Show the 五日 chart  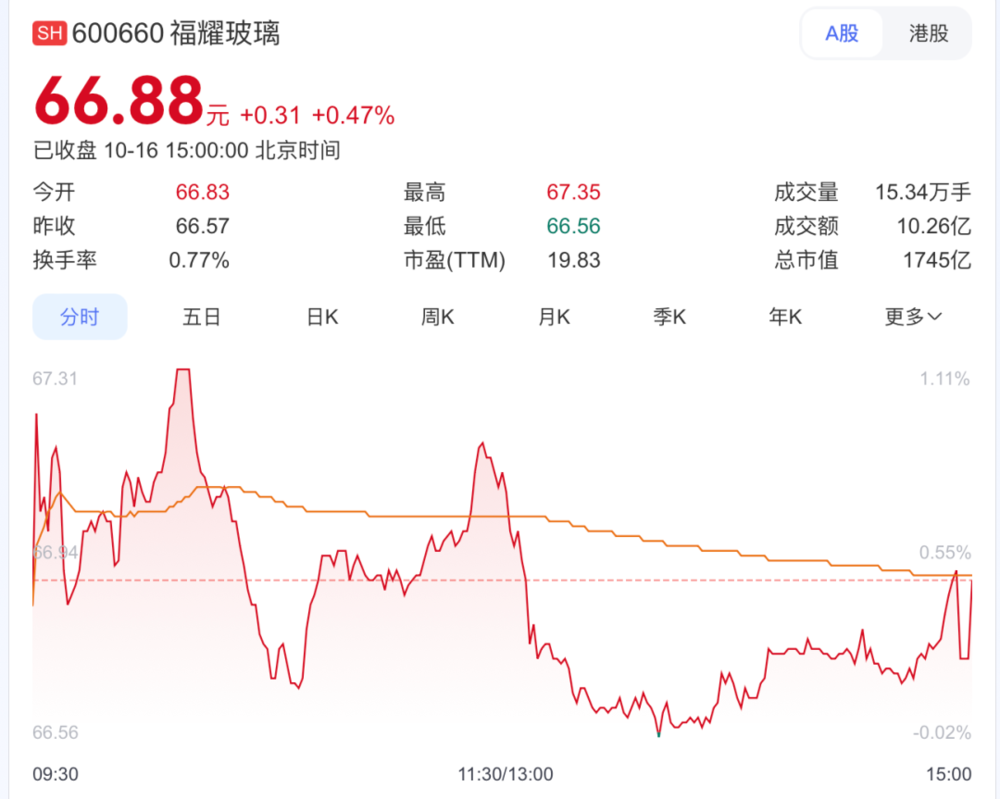point(201,317)
